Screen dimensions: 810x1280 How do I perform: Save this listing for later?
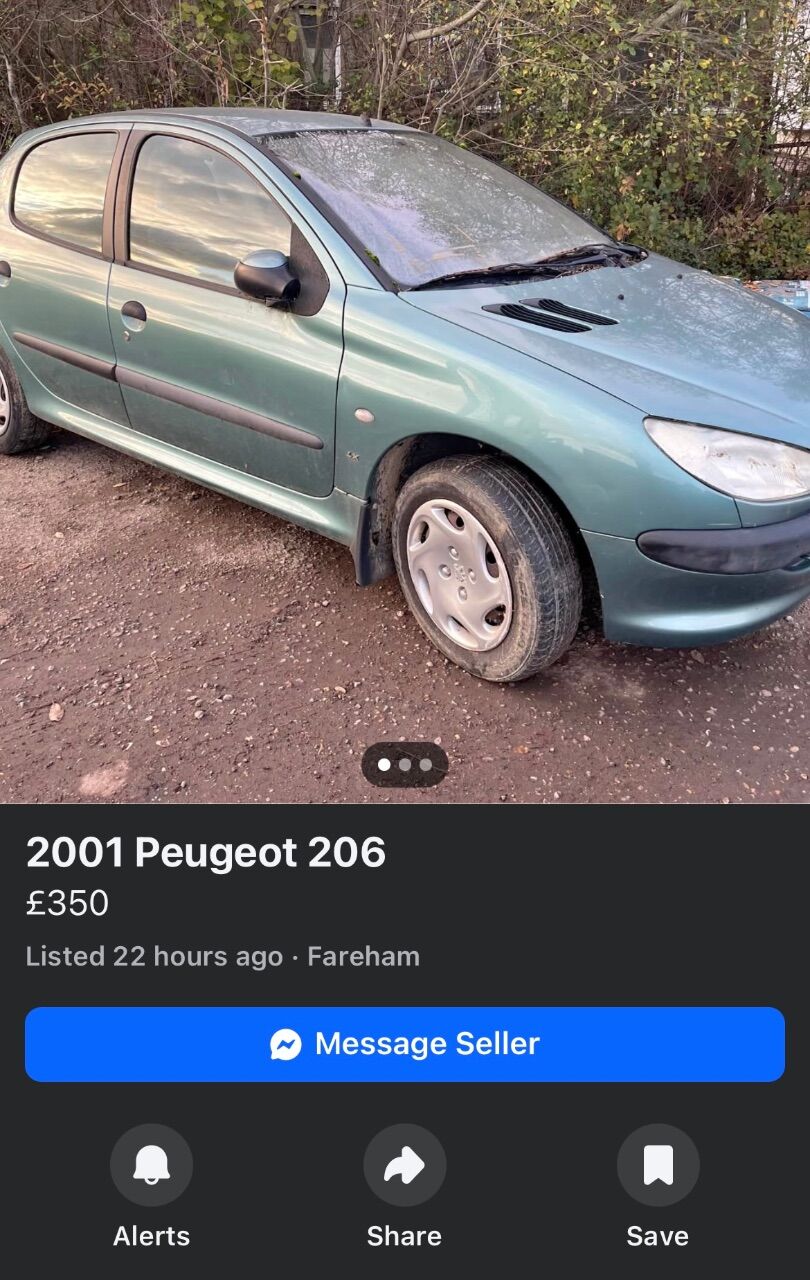pos(657,1165)
